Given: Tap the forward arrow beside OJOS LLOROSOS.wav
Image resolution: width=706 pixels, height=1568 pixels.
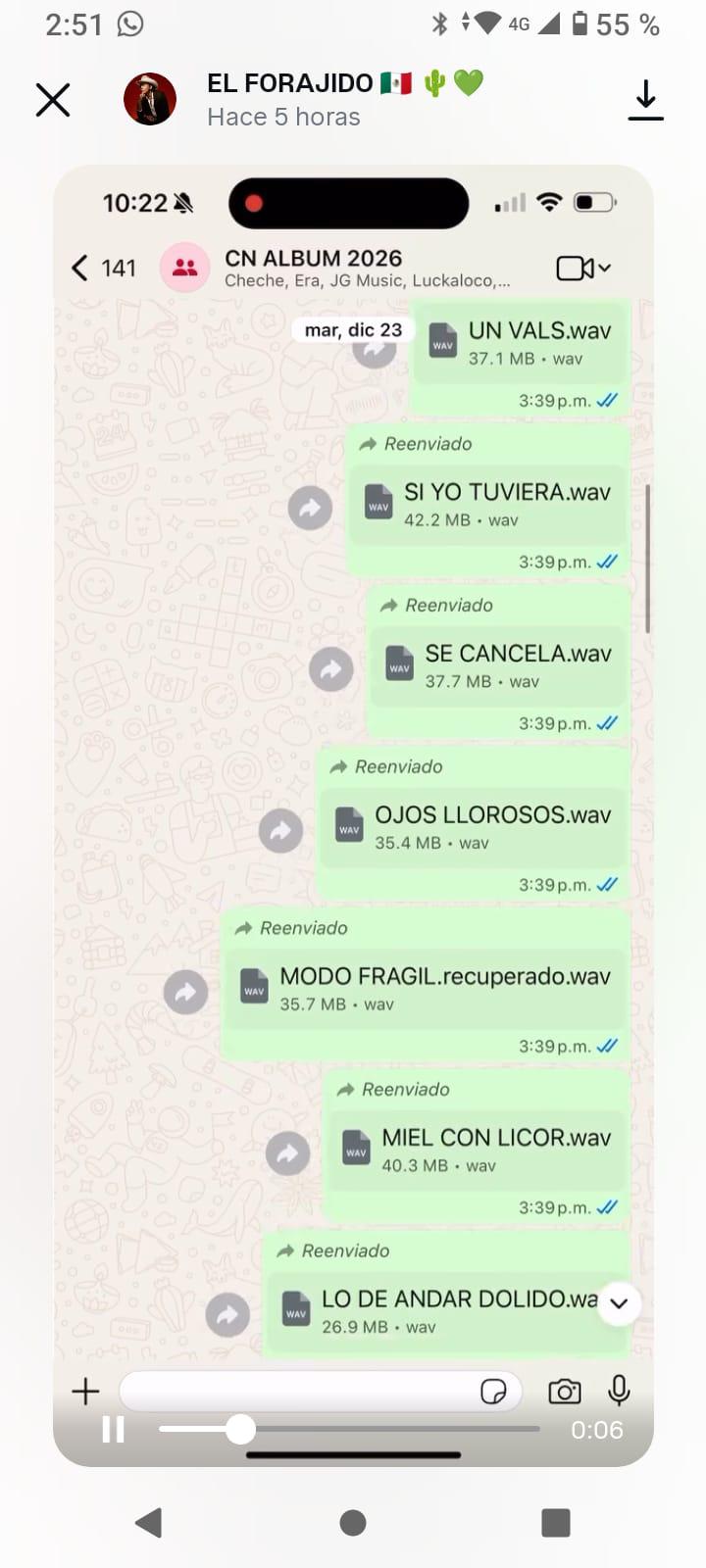Looking at the screenshot, I should [281, 830].
